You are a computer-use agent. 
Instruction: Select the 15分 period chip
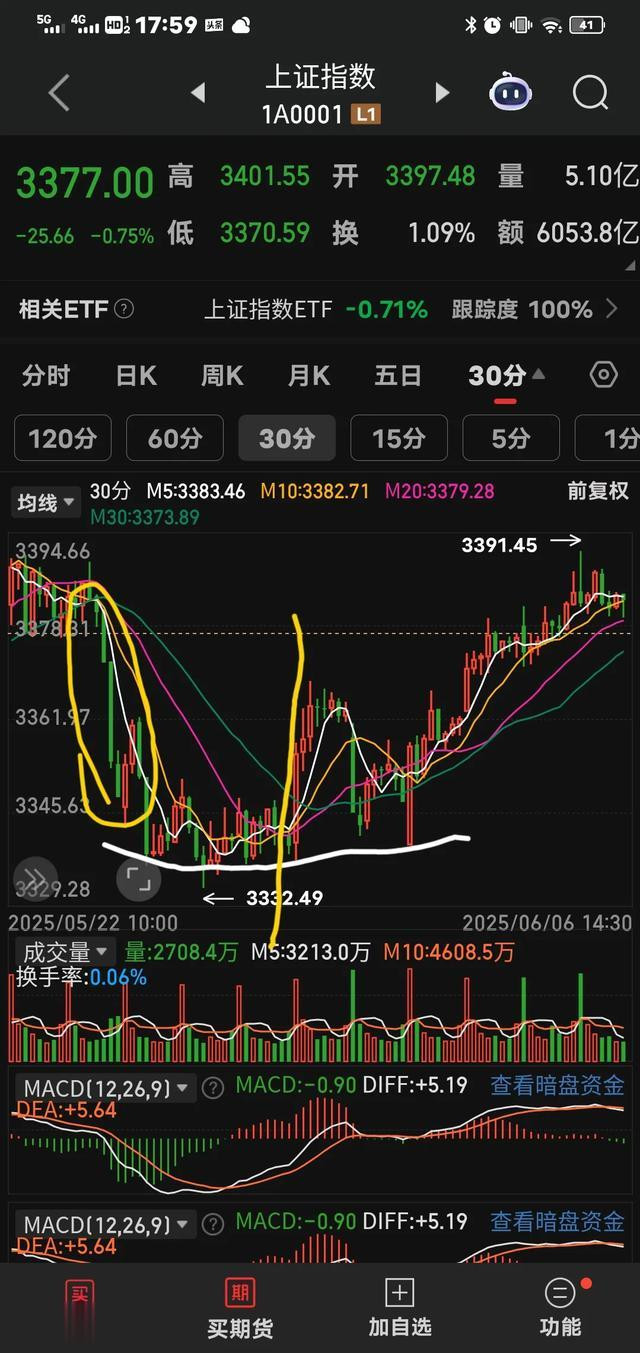pos(398,438)
